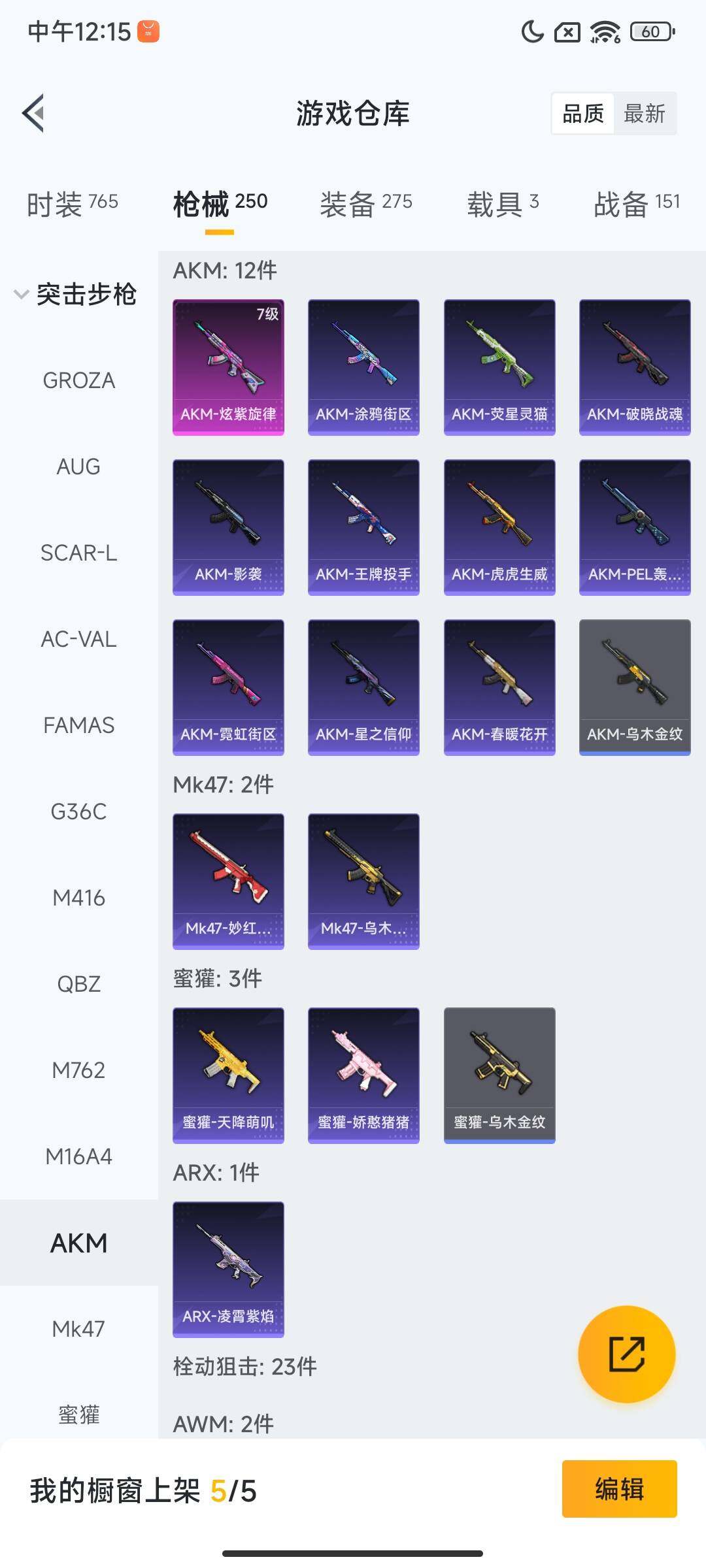Jump to Mk47 in the side list
Screen dimensions: 706x1568
coord(78,1329)
